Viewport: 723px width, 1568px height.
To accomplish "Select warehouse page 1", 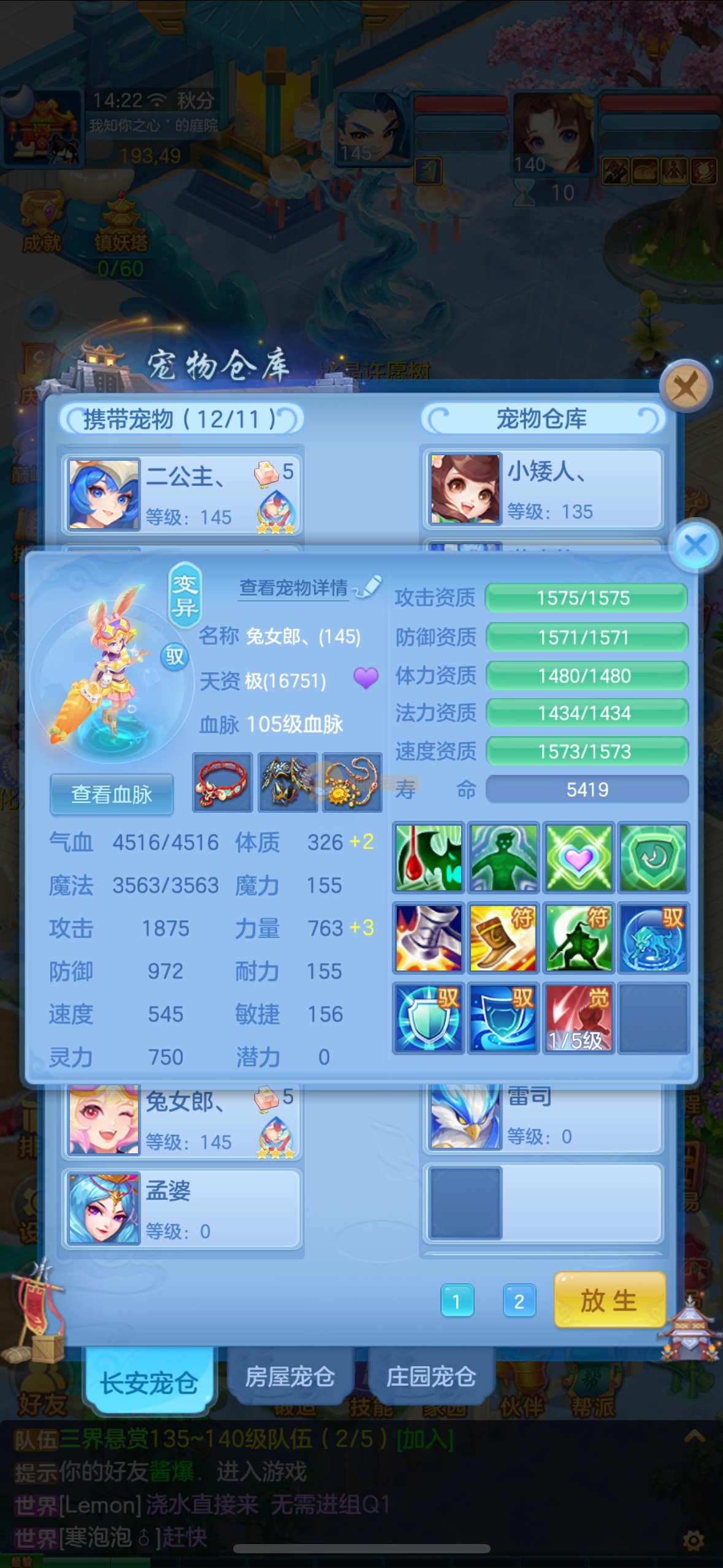I will [456, 1301].
